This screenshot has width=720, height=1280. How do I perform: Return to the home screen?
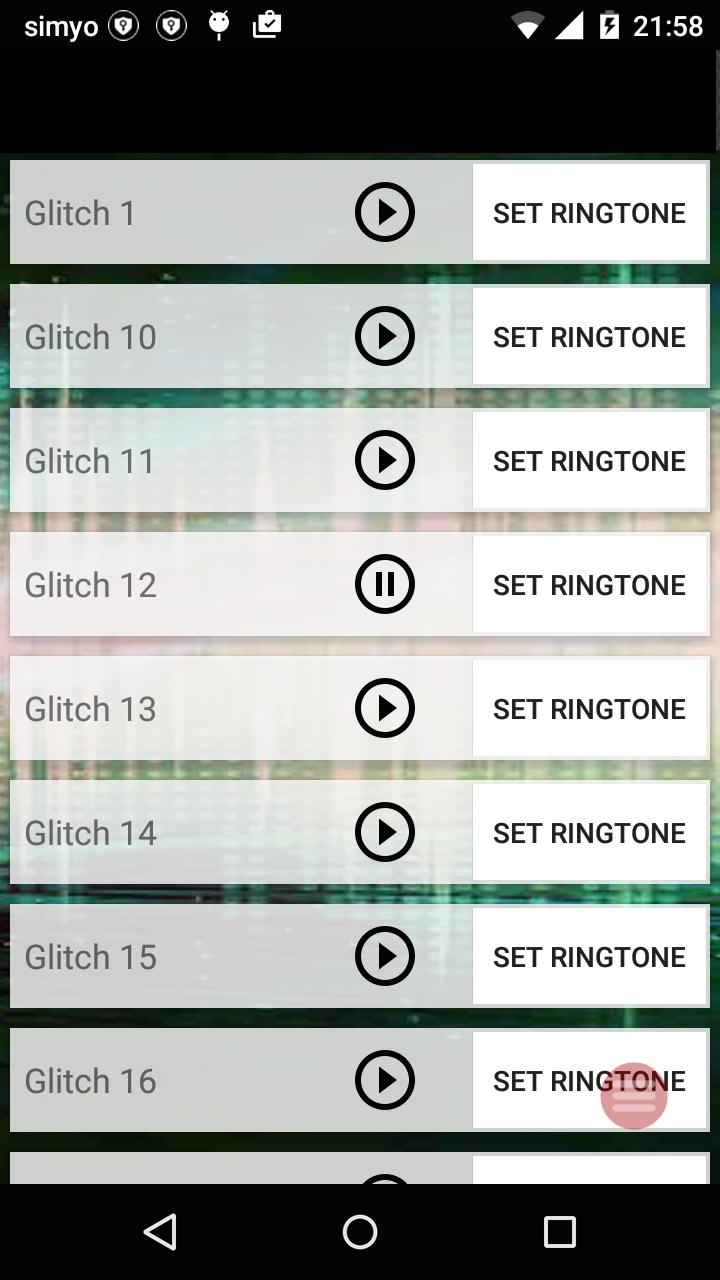360,1232
